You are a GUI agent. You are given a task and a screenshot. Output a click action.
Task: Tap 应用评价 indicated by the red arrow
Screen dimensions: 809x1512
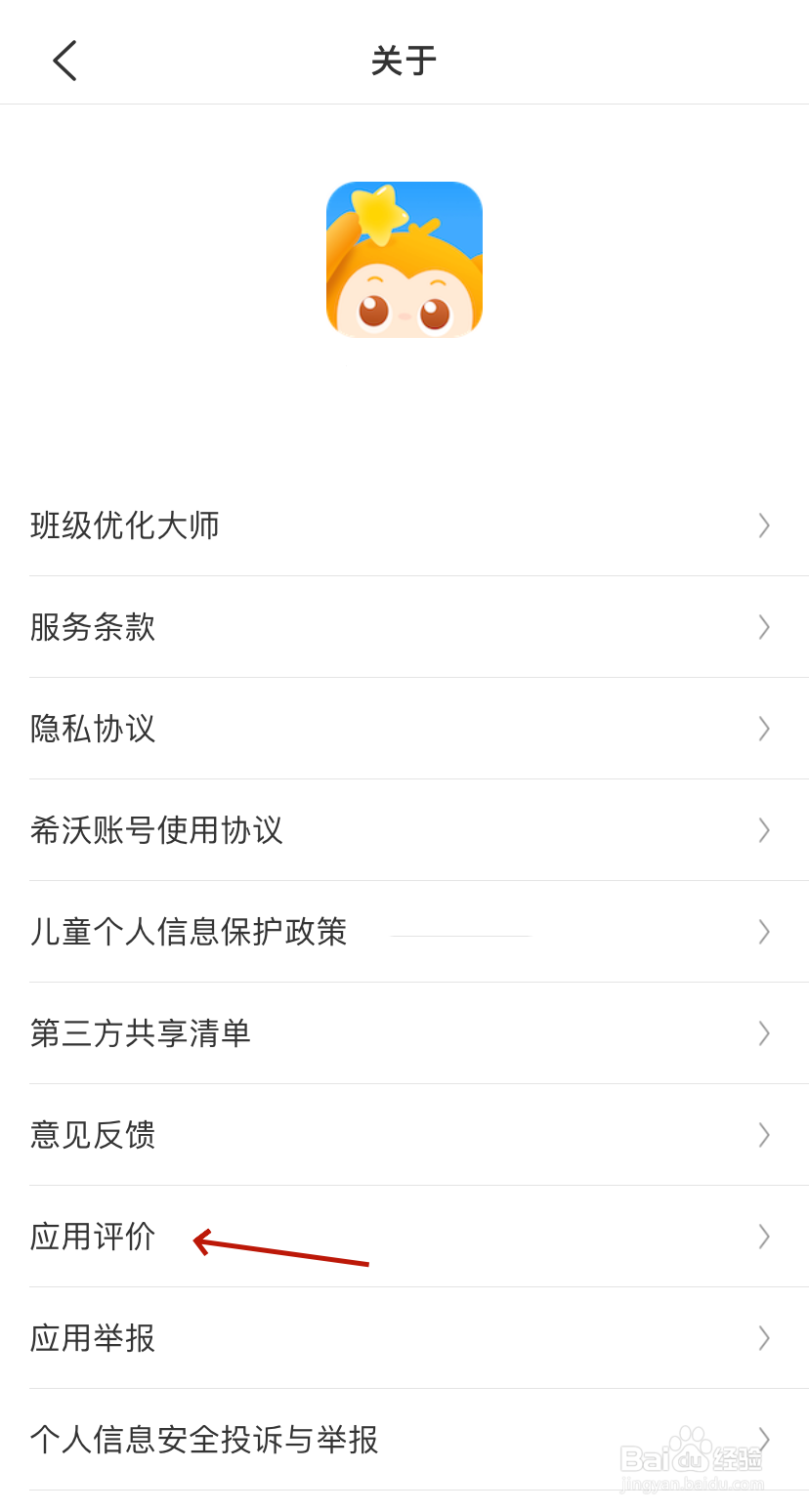coord(93,1237)
